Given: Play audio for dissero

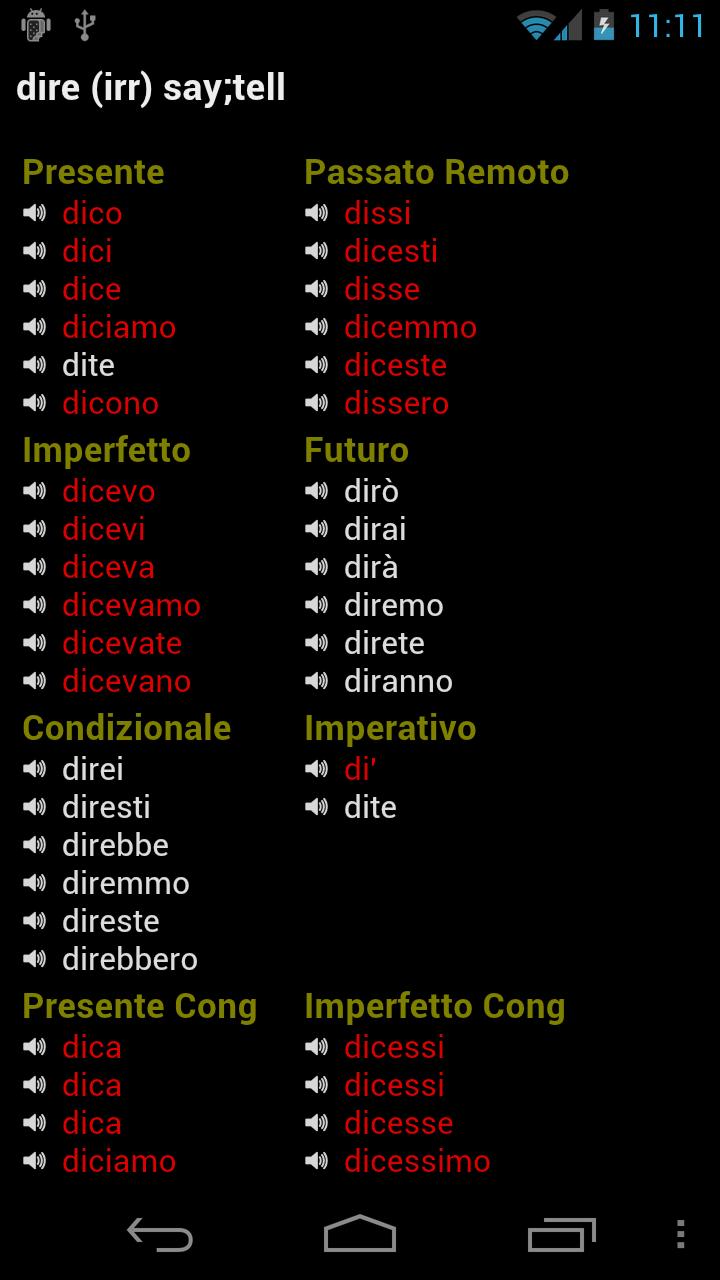Looking at the screenshot, I should click(317, 403).
